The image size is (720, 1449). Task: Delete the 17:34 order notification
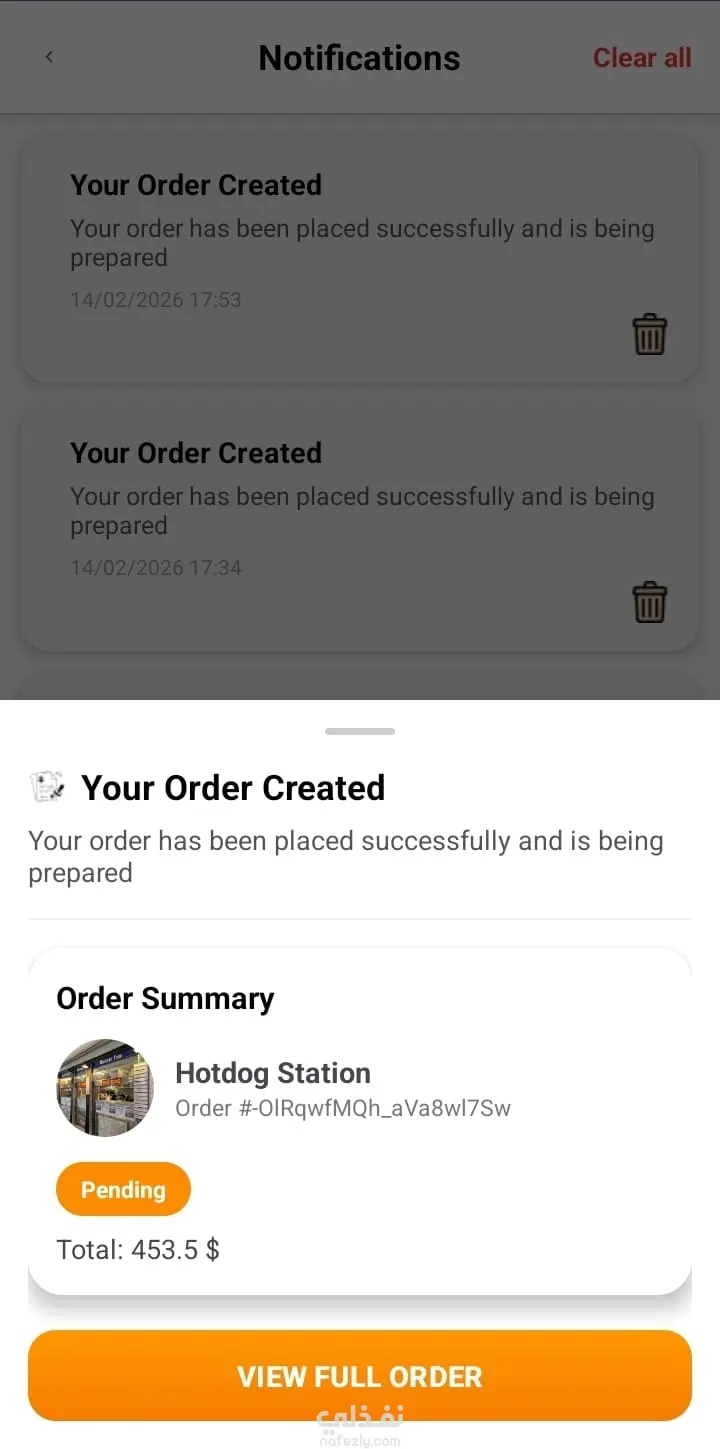pos(649,603)
